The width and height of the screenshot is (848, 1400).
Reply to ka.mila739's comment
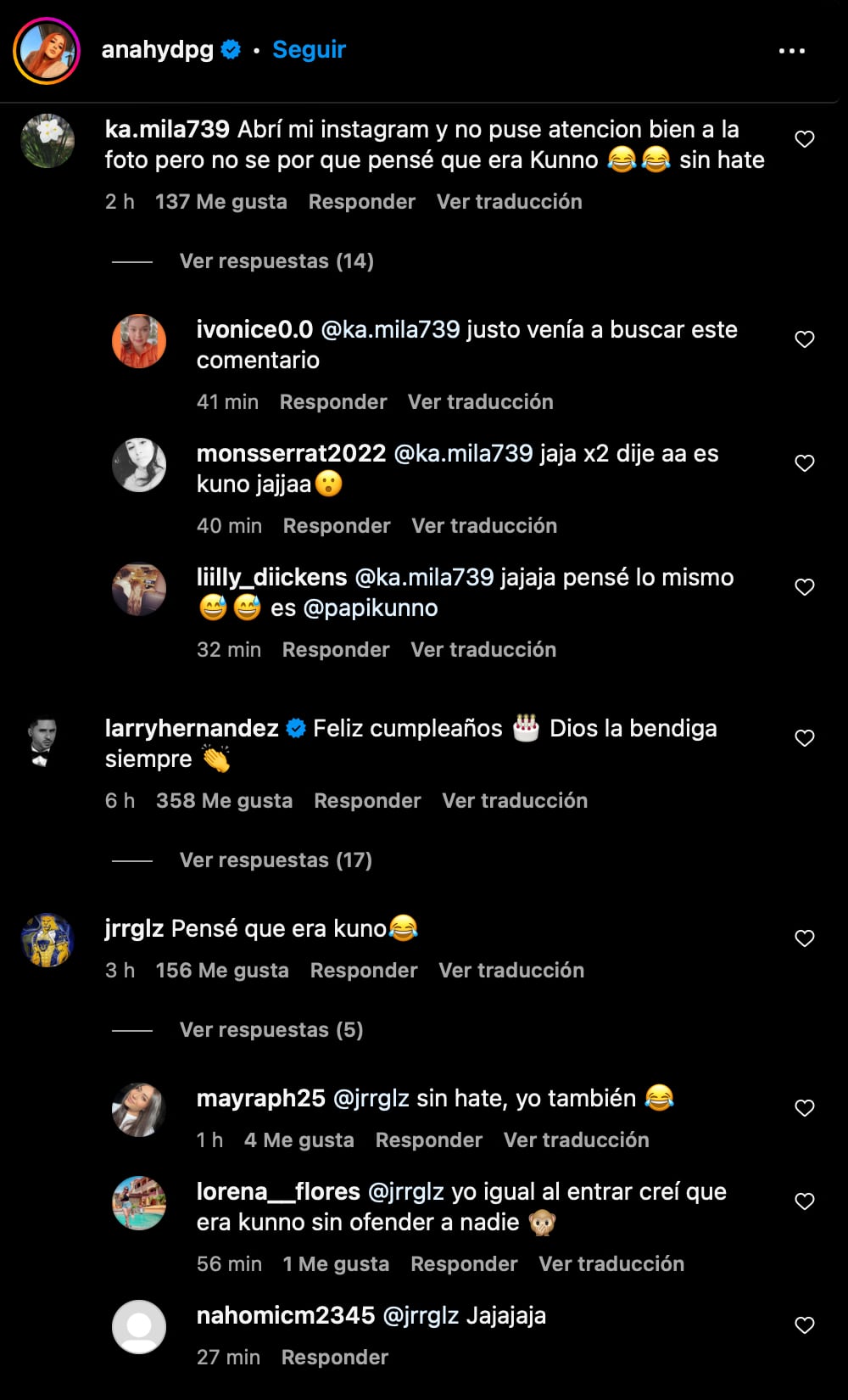click(361, 202)
